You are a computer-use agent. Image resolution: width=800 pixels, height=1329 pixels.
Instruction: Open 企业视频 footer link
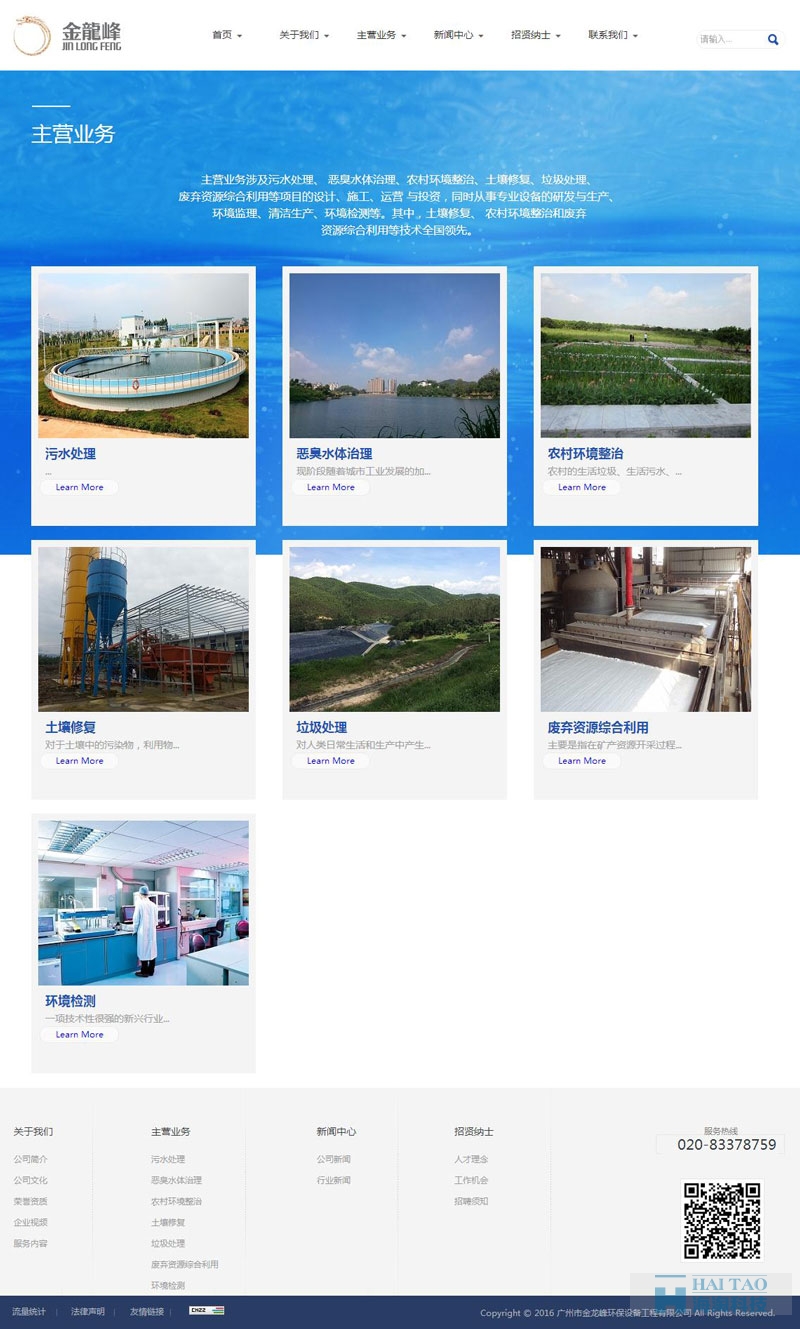[x=30, y=1223]
